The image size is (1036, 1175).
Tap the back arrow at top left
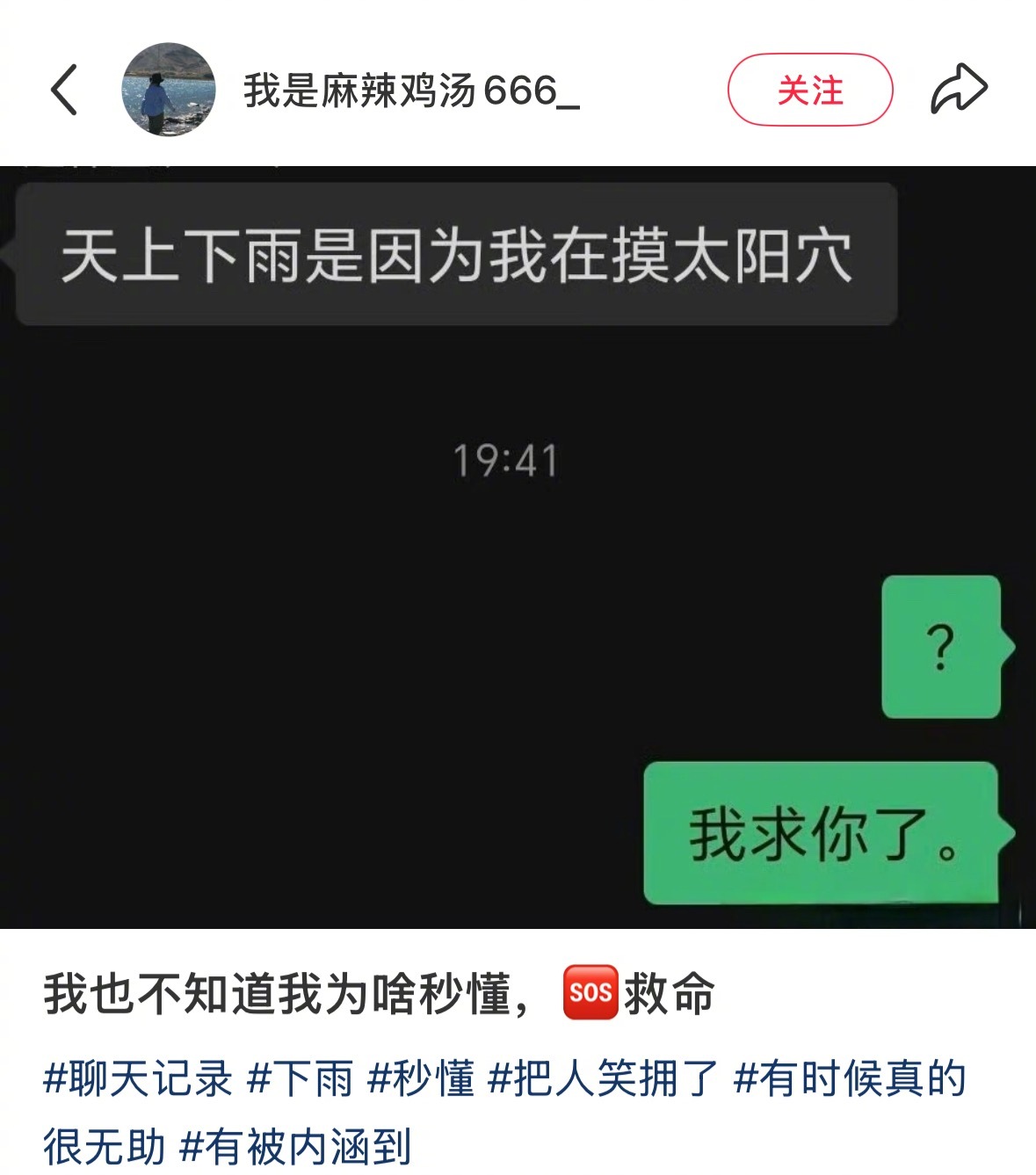(65, 91)
